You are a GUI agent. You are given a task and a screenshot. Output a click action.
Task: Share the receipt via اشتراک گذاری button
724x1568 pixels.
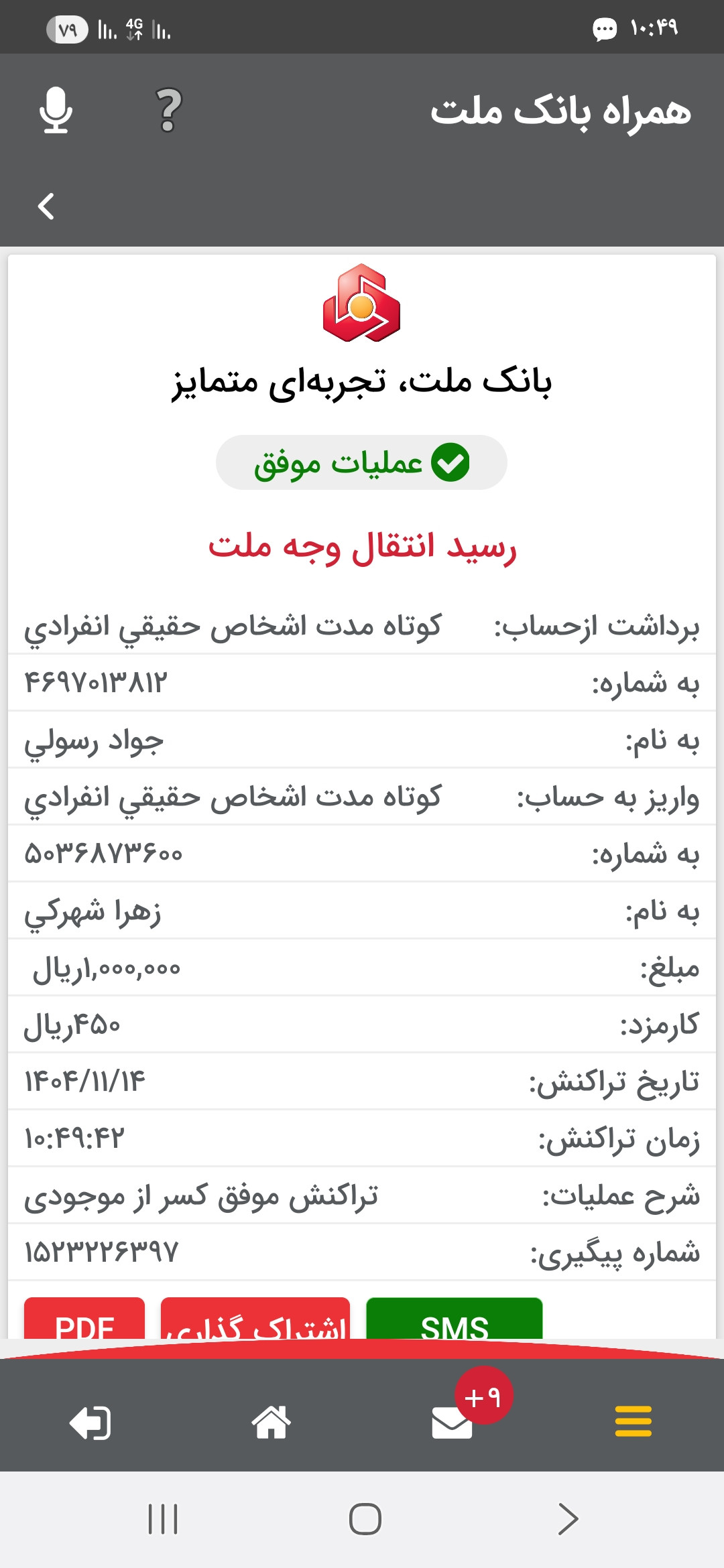pos(255,1318)
